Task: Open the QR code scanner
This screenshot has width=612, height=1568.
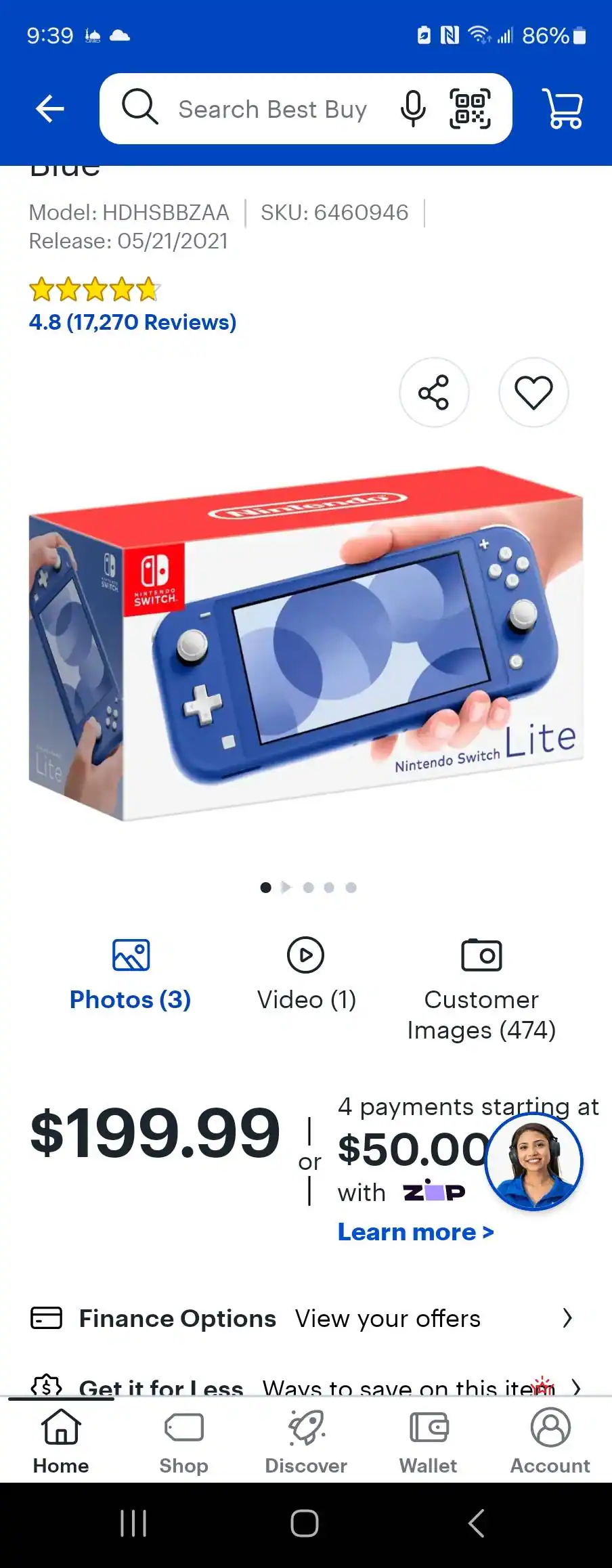Action: click(470, 109)
